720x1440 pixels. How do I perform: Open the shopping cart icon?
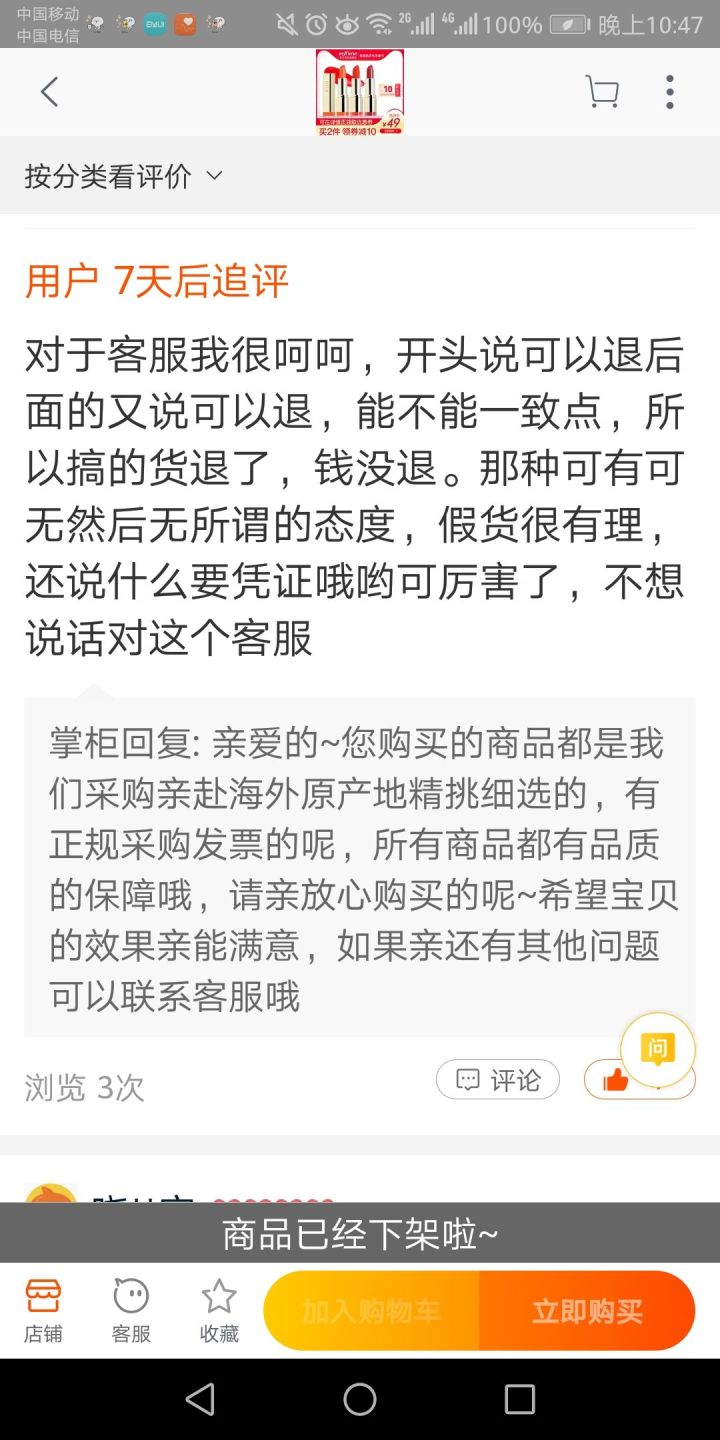(602, 92)
